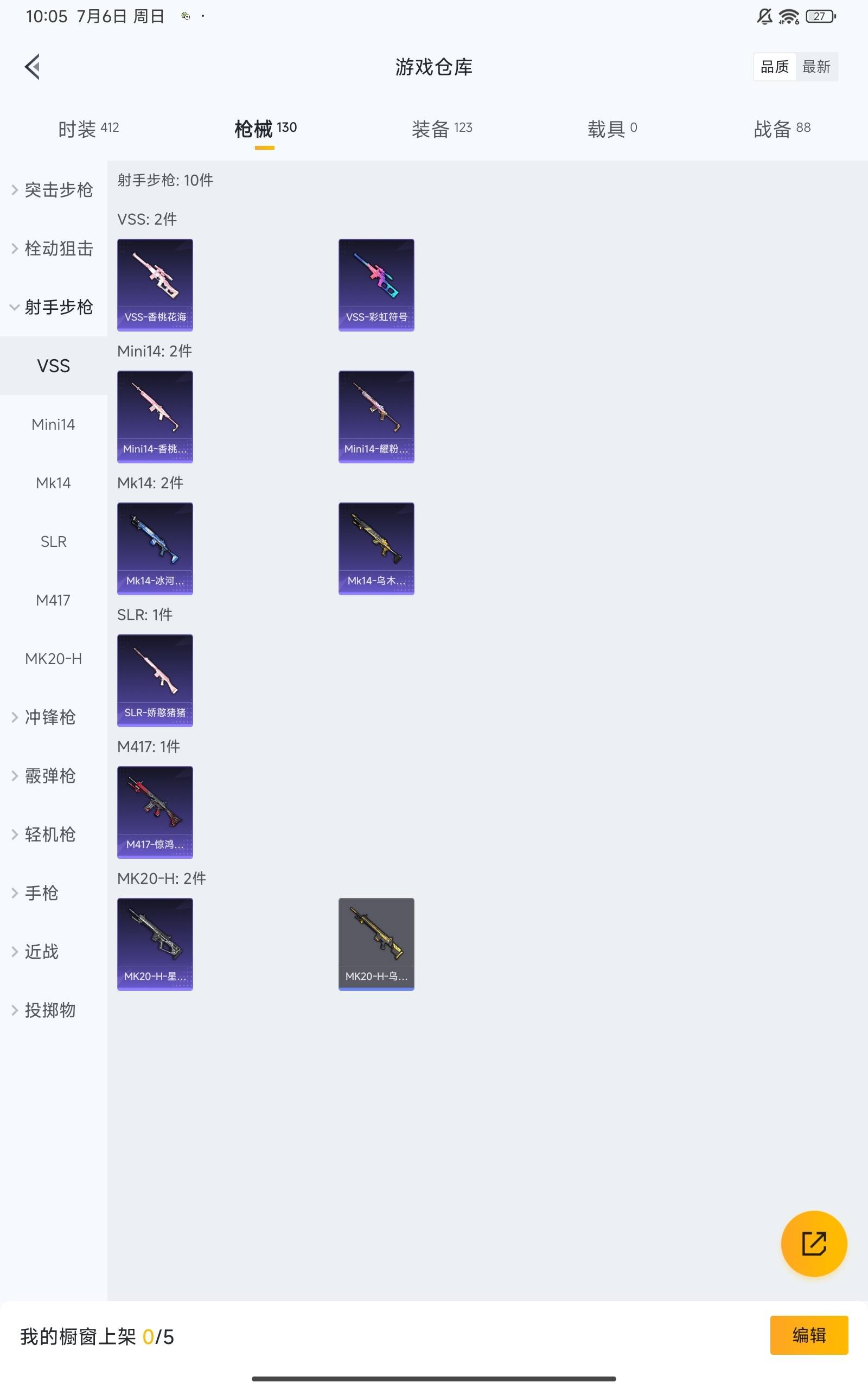Sort items by 最新
This screenshot has height=1389, width=868.
[816, 67]
